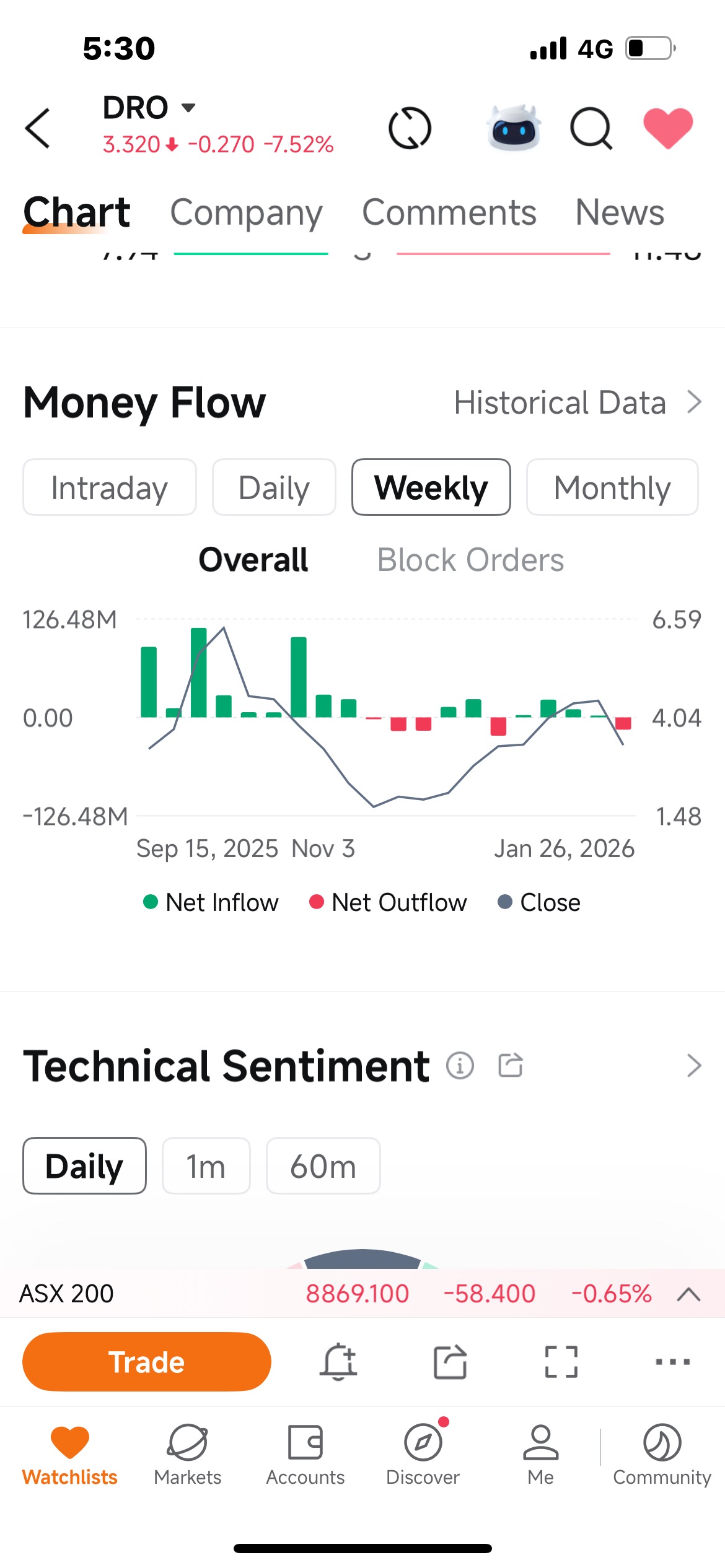
Task: Set a price alert via the bell icon
Action: pyautogui.click(x=338, y=1362)
